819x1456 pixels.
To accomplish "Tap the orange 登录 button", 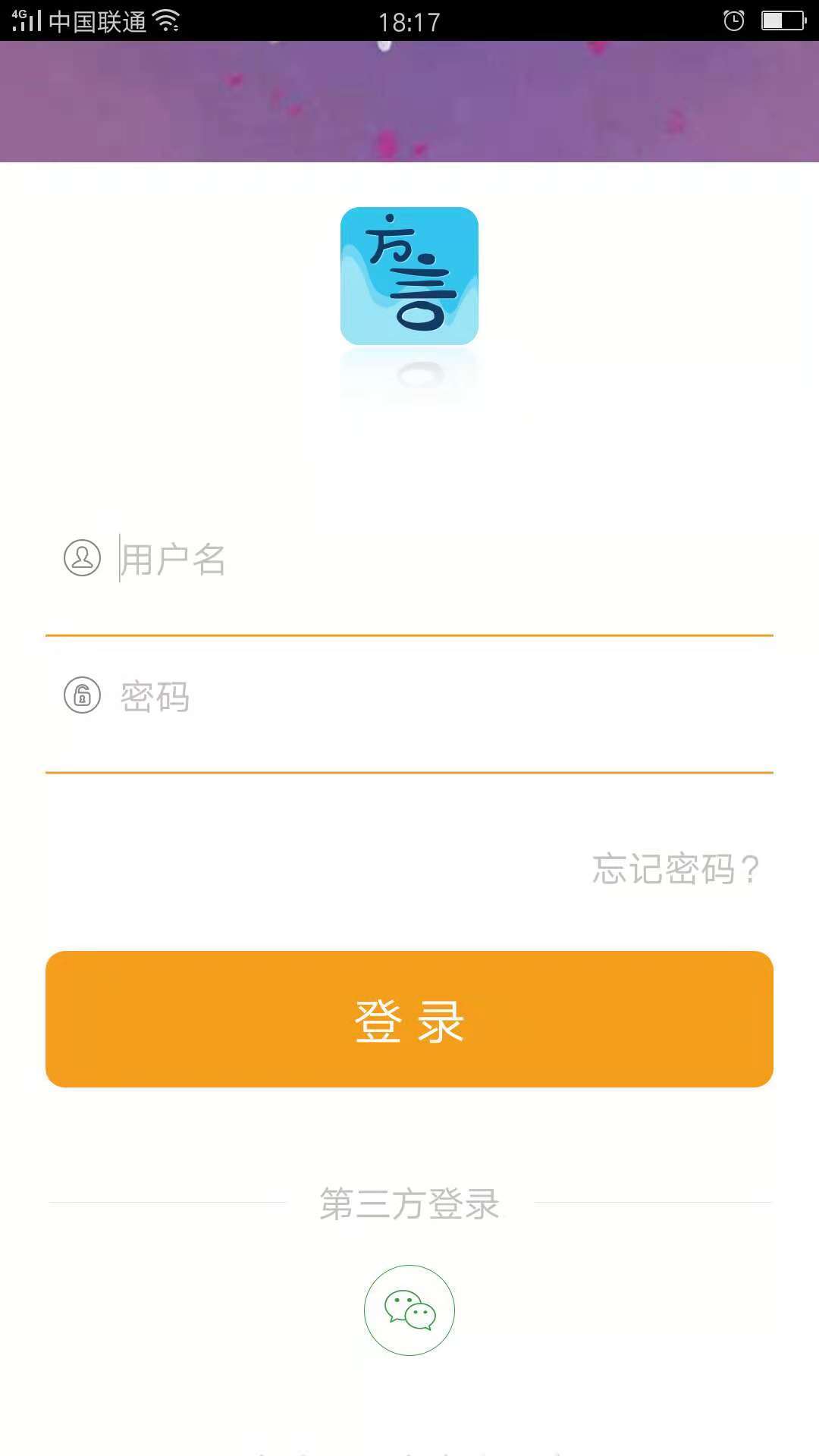I will click(409, 1019).
